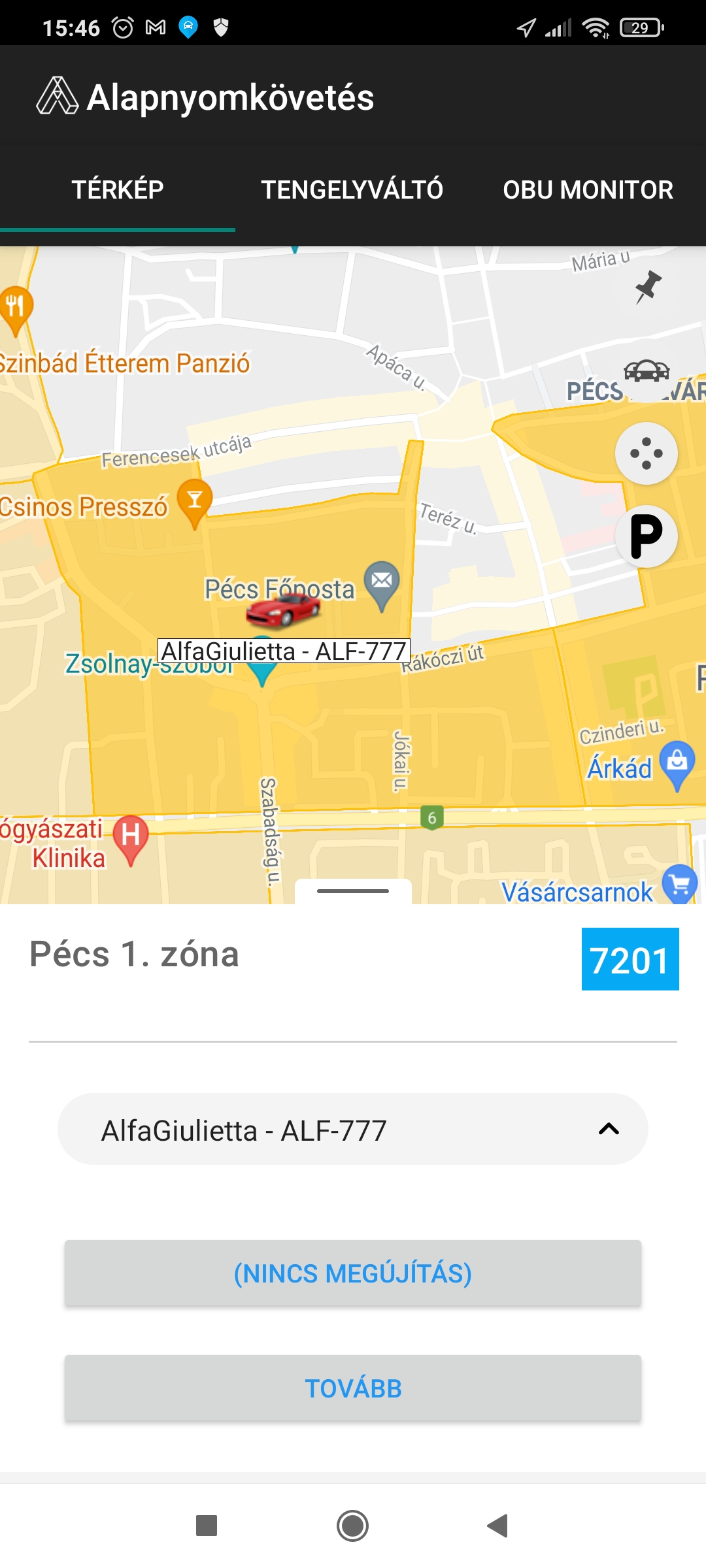Tap the bottom sheet drag handle
Image resolution: width=706 pixels, height=1568 pixels.
tap(353, 891)
